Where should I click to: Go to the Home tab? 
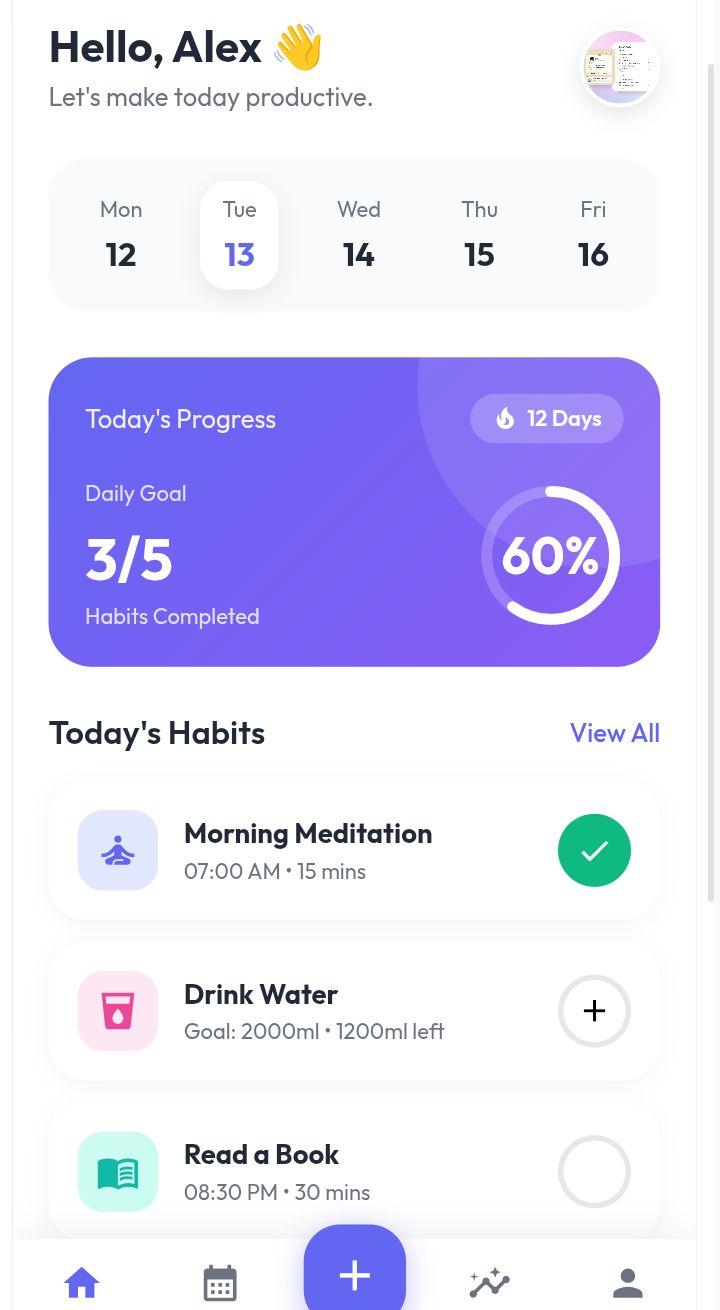point(82,1282)
